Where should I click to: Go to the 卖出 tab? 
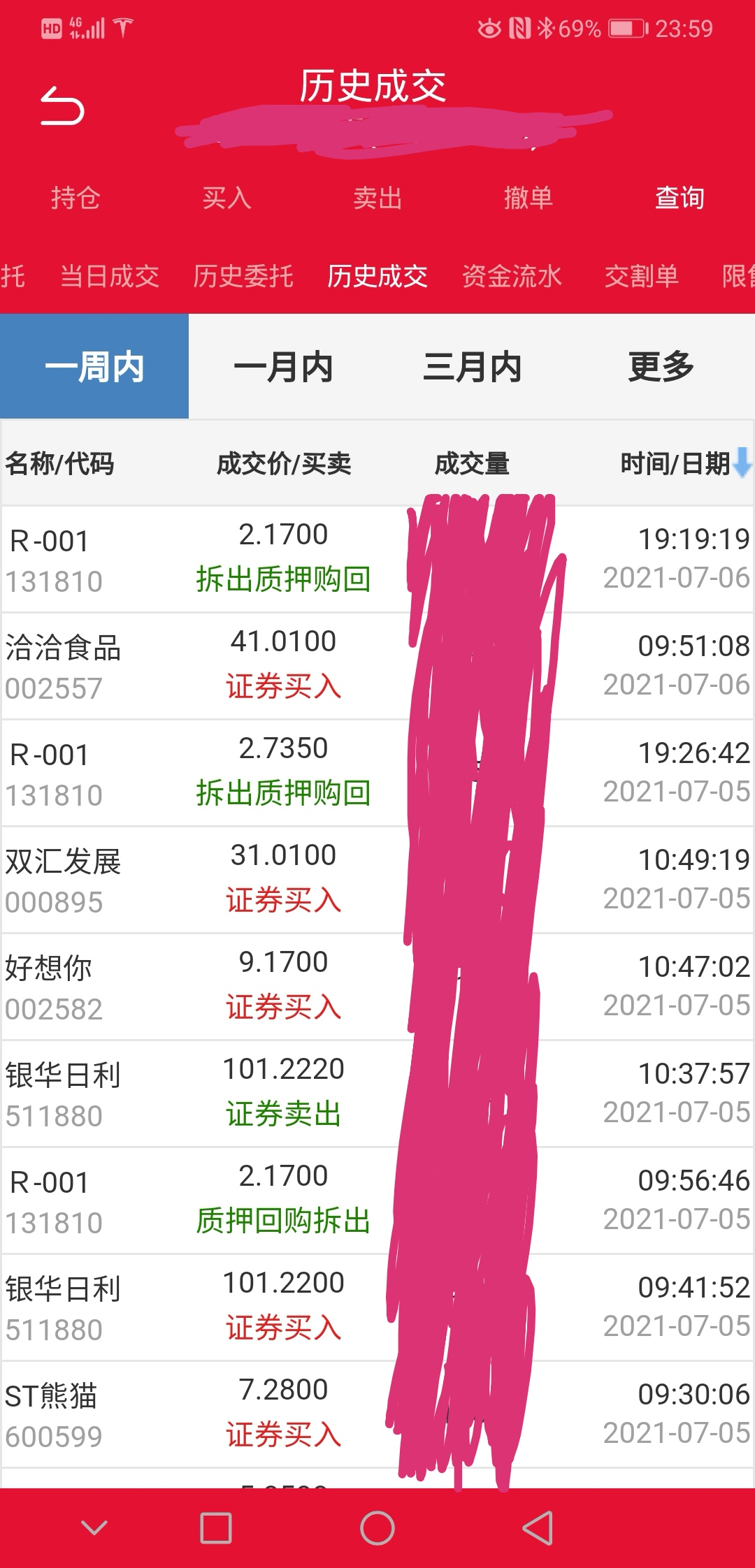tap(377, 198)
